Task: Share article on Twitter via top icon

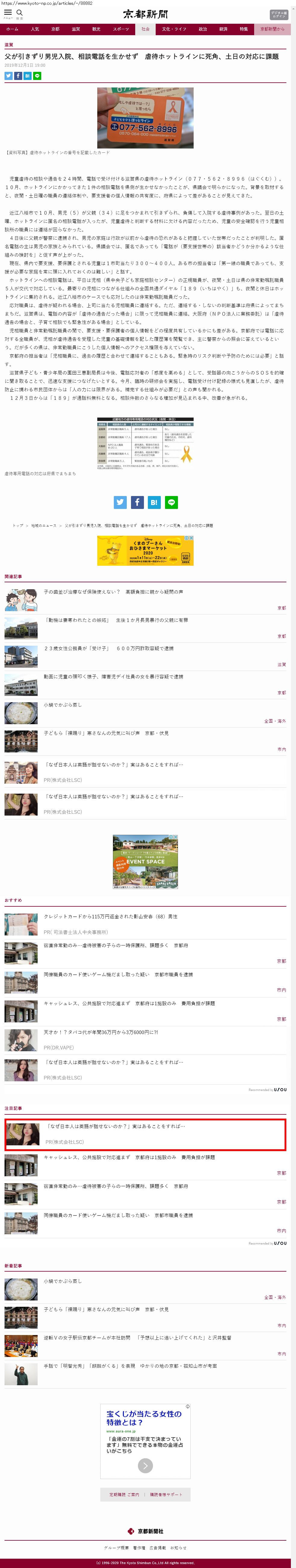Action: click(8, 76)
